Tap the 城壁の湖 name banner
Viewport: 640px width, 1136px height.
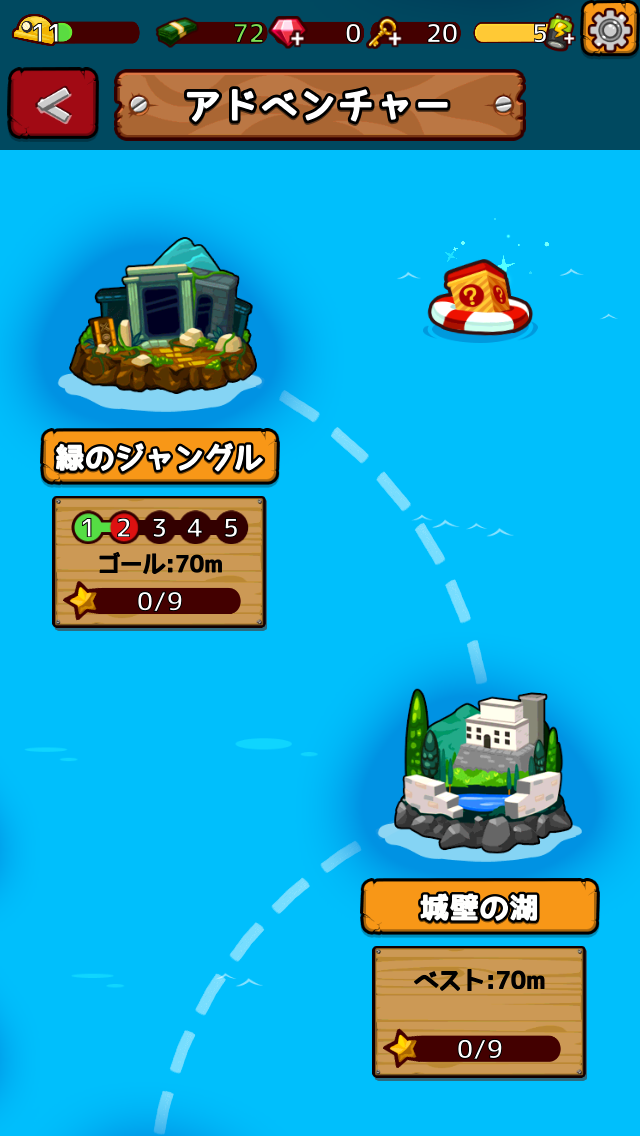click(479, 907)
